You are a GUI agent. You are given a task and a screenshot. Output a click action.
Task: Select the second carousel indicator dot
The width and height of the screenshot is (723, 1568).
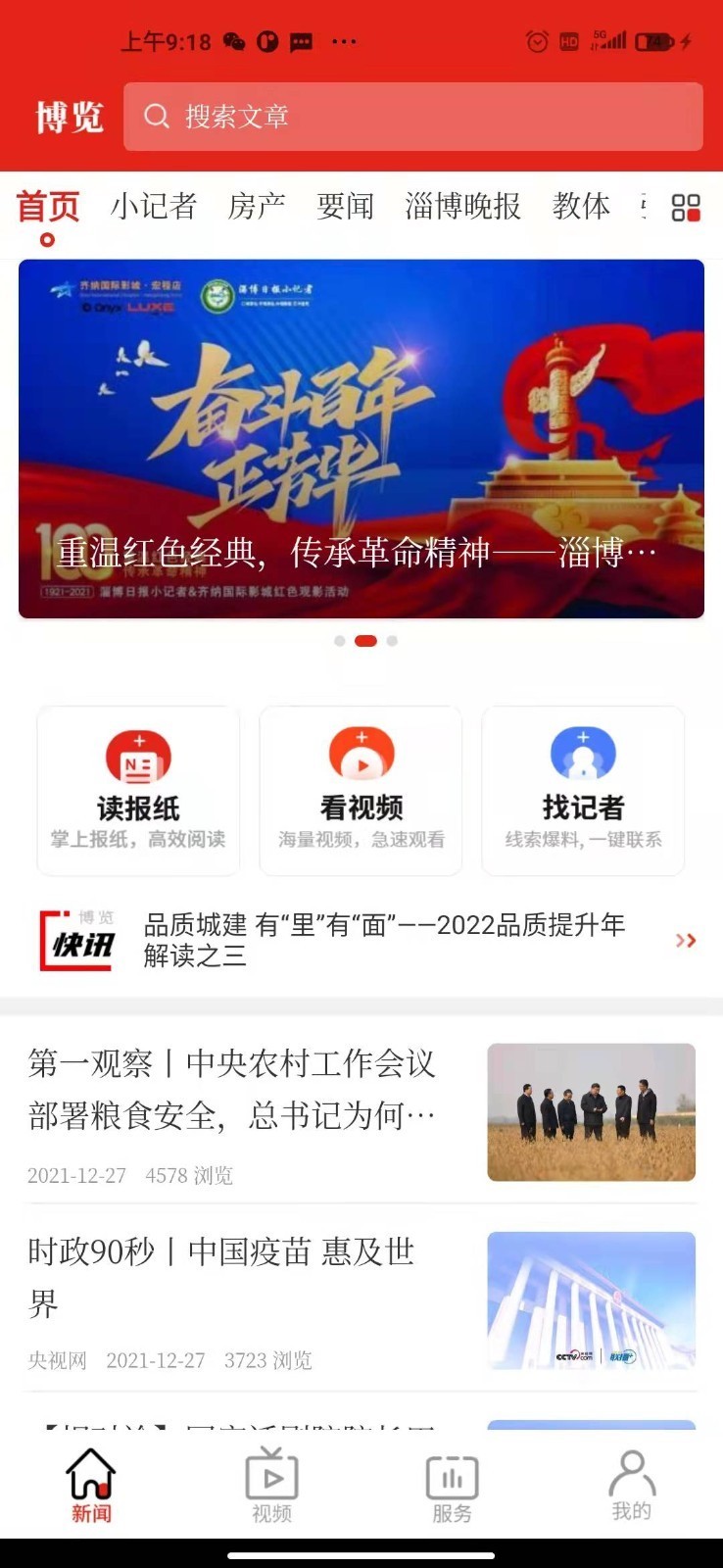point(366,640)
